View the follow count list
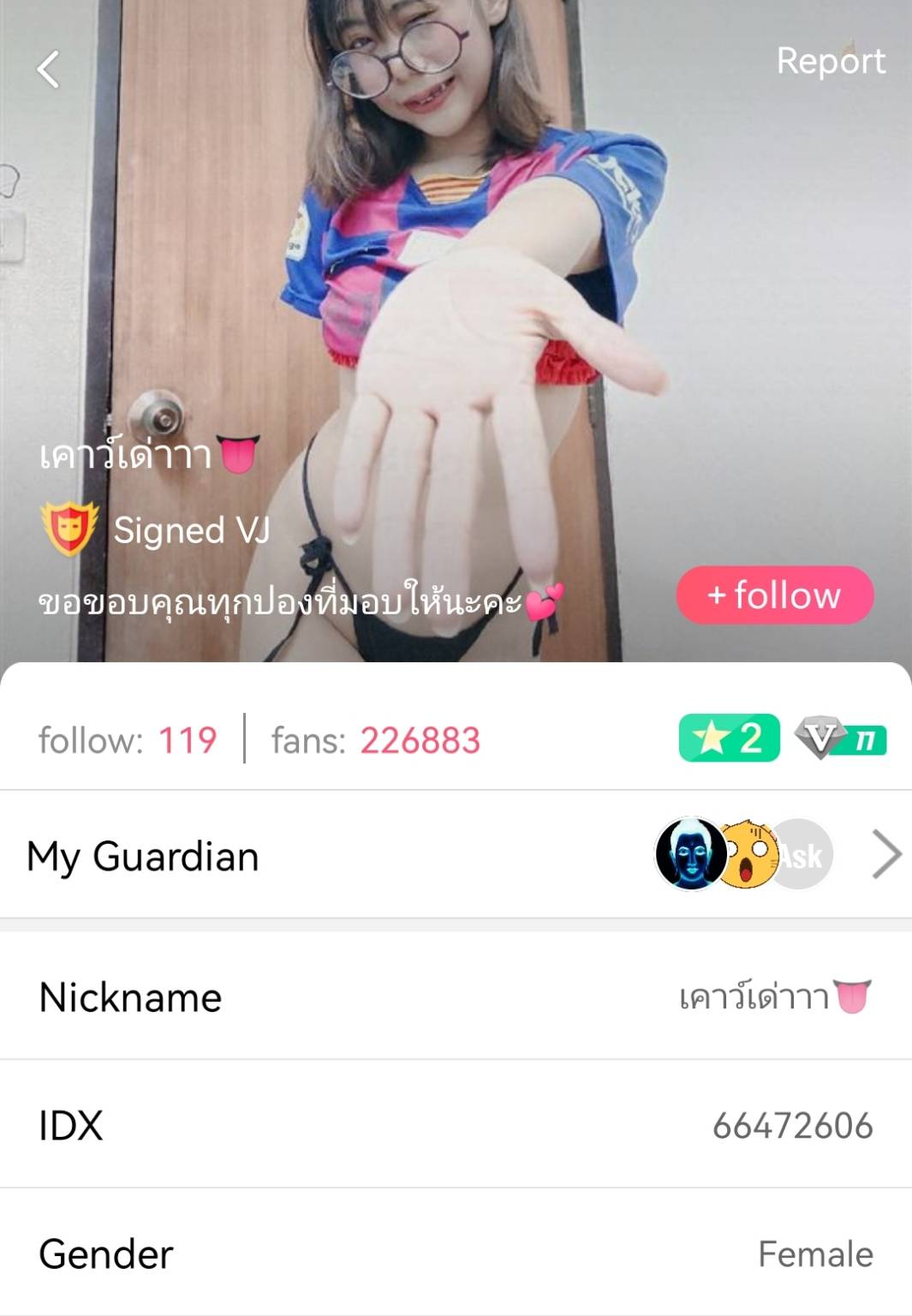 [128, 740]
